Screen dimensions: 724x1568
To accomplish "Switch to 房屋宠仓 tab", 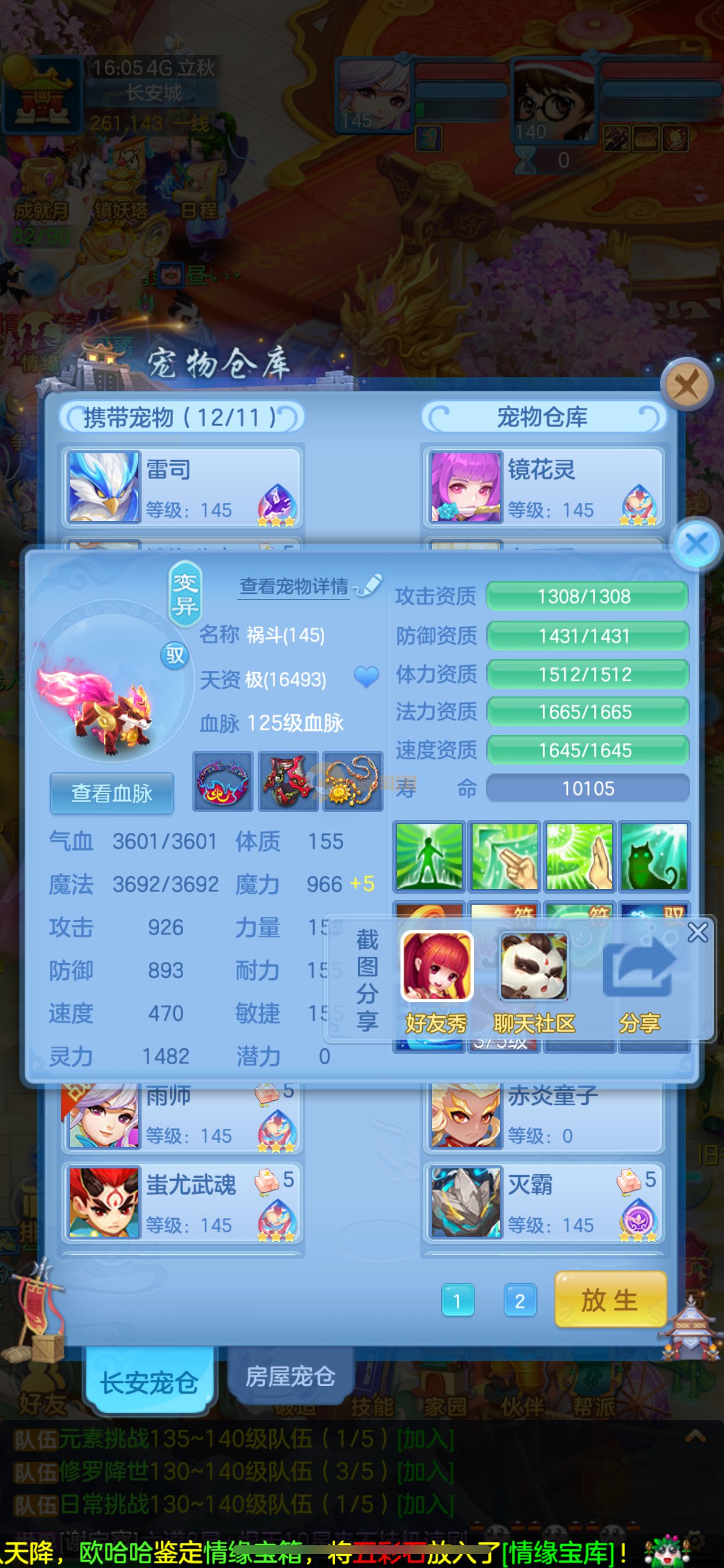I will [x=290, y=1376].
